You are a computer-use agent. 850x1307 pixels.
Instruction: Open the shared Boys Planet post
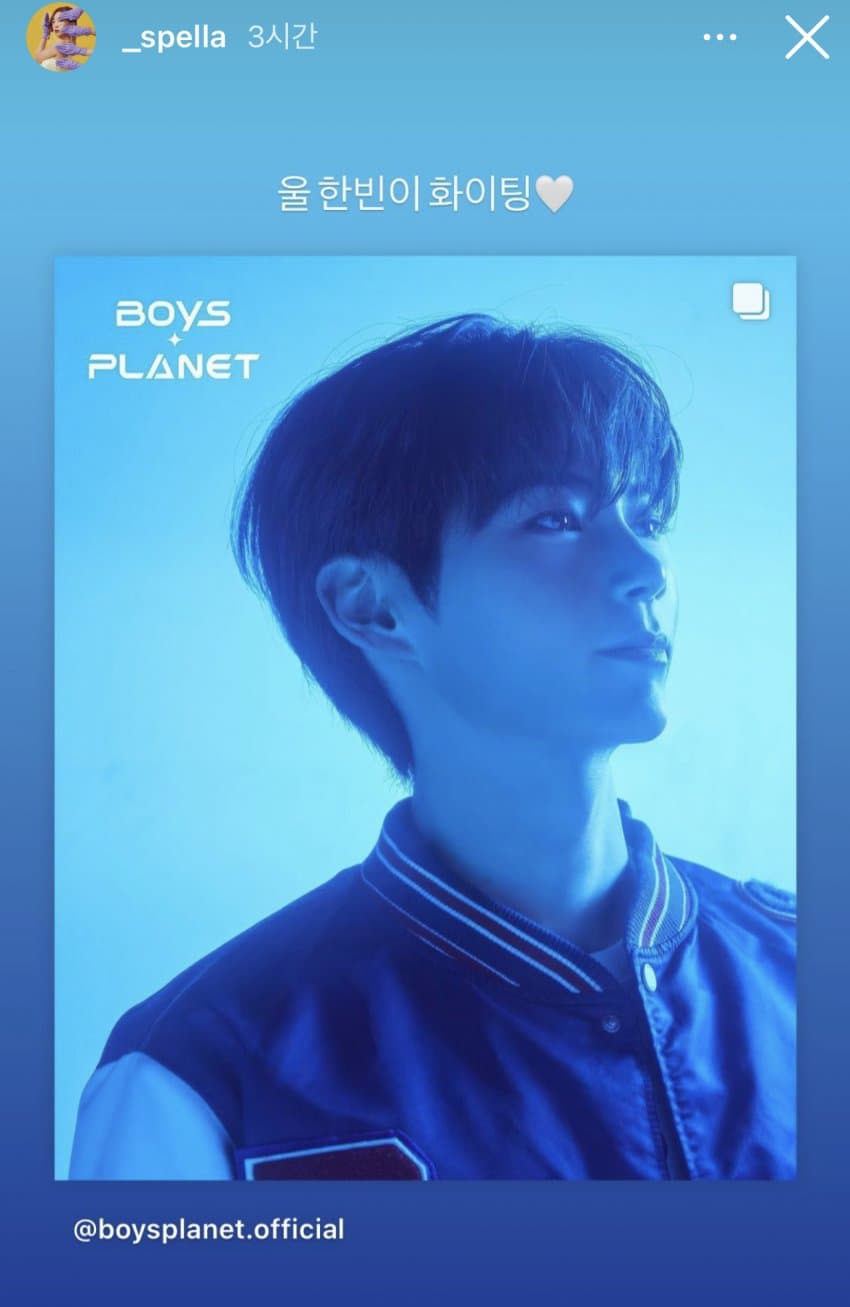pos(425,717)
